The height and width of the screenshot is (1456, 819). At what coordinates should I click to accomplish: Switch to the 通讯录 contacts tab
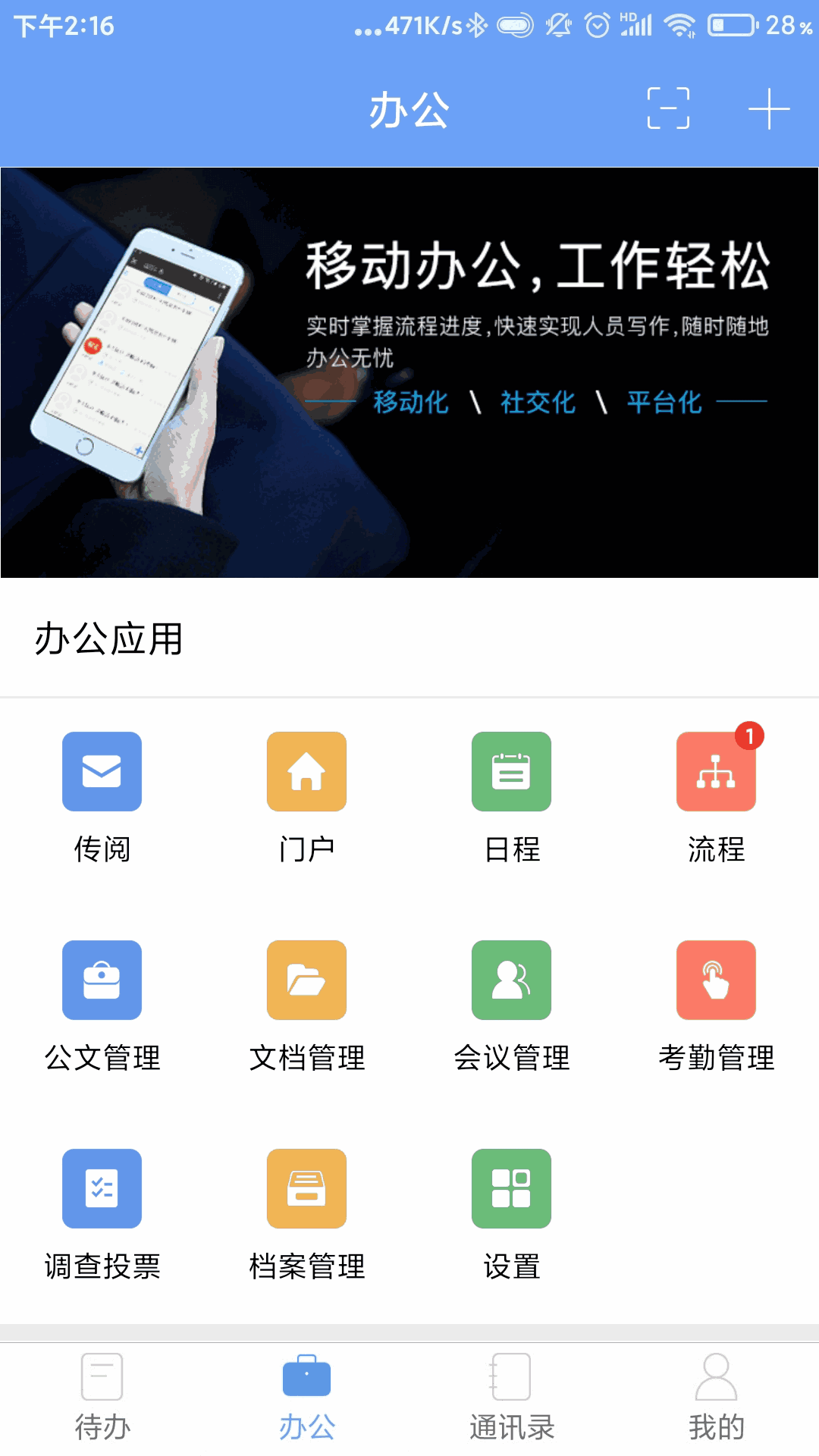tap(512, 1398)
